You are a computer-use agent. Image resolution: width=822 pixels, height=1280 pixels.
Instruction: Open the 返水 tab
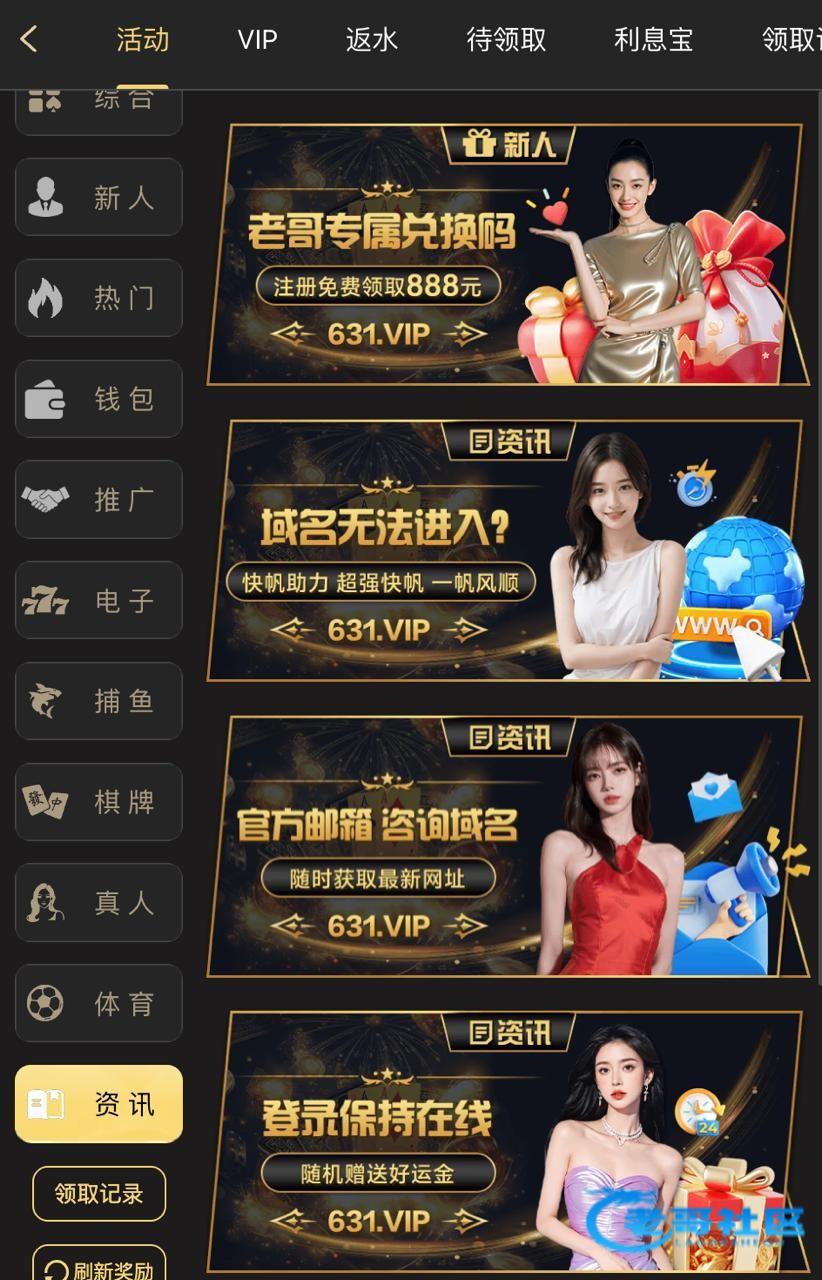[371, 40]
